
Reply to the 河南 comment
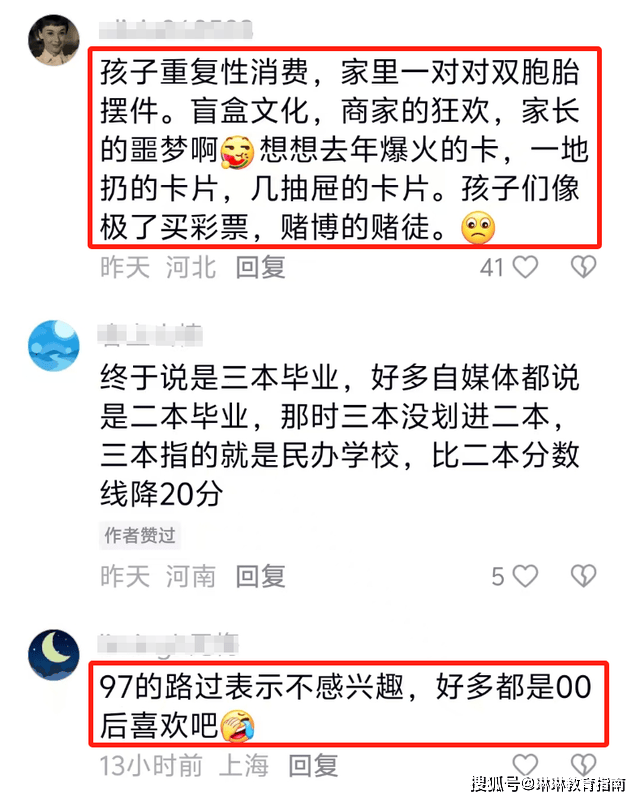tap(261, 576)
